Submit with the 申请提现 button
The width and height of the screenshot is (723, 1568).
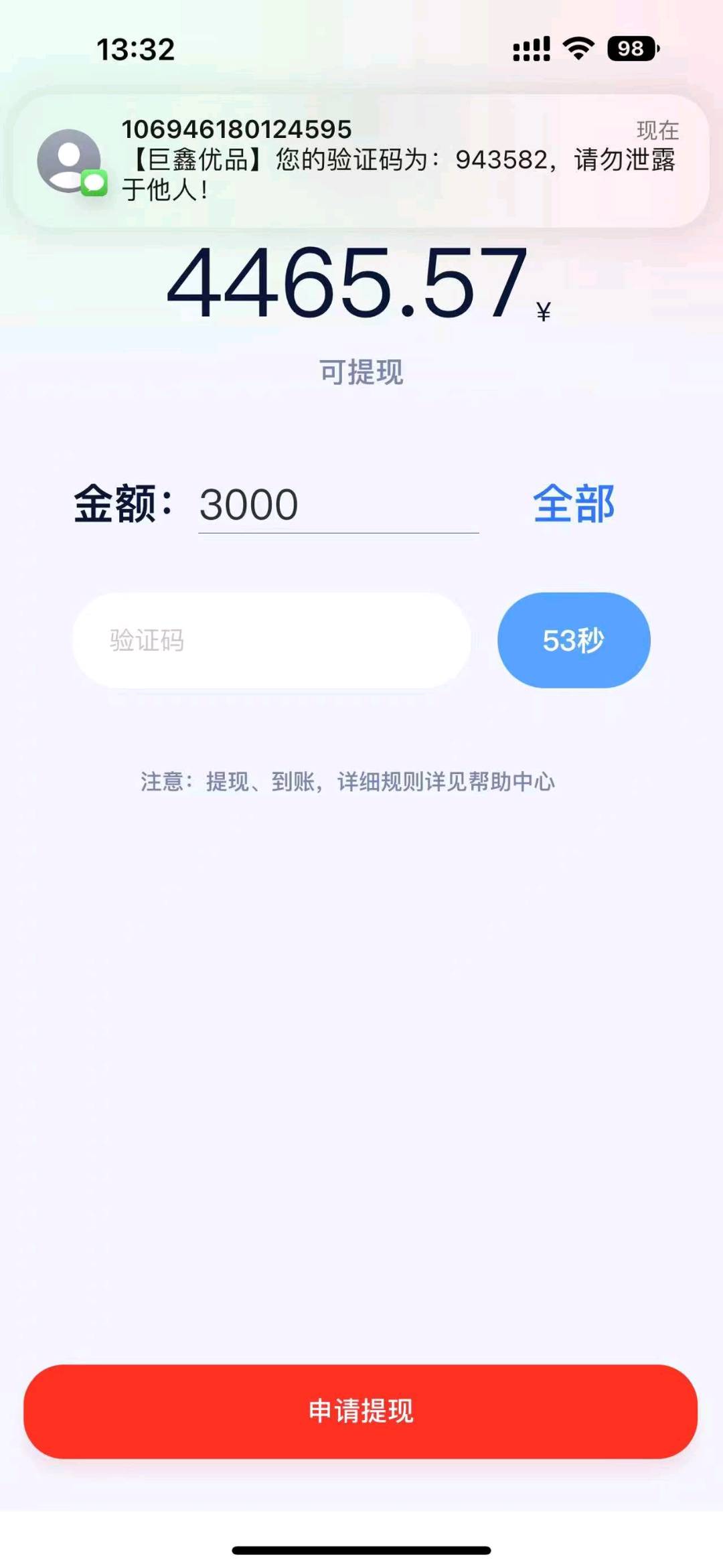point(361,1411)
